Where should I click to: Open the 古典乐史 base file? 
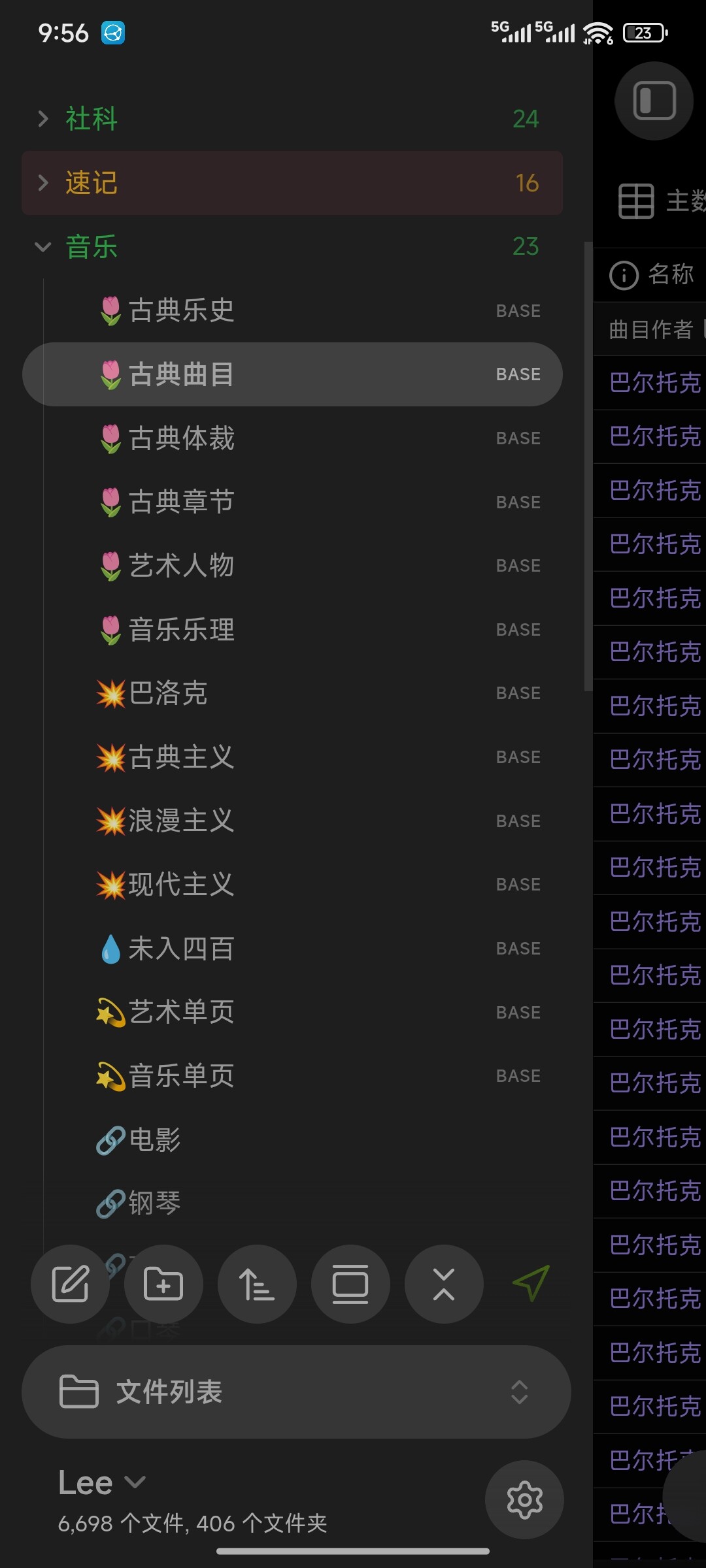(182, 310)
